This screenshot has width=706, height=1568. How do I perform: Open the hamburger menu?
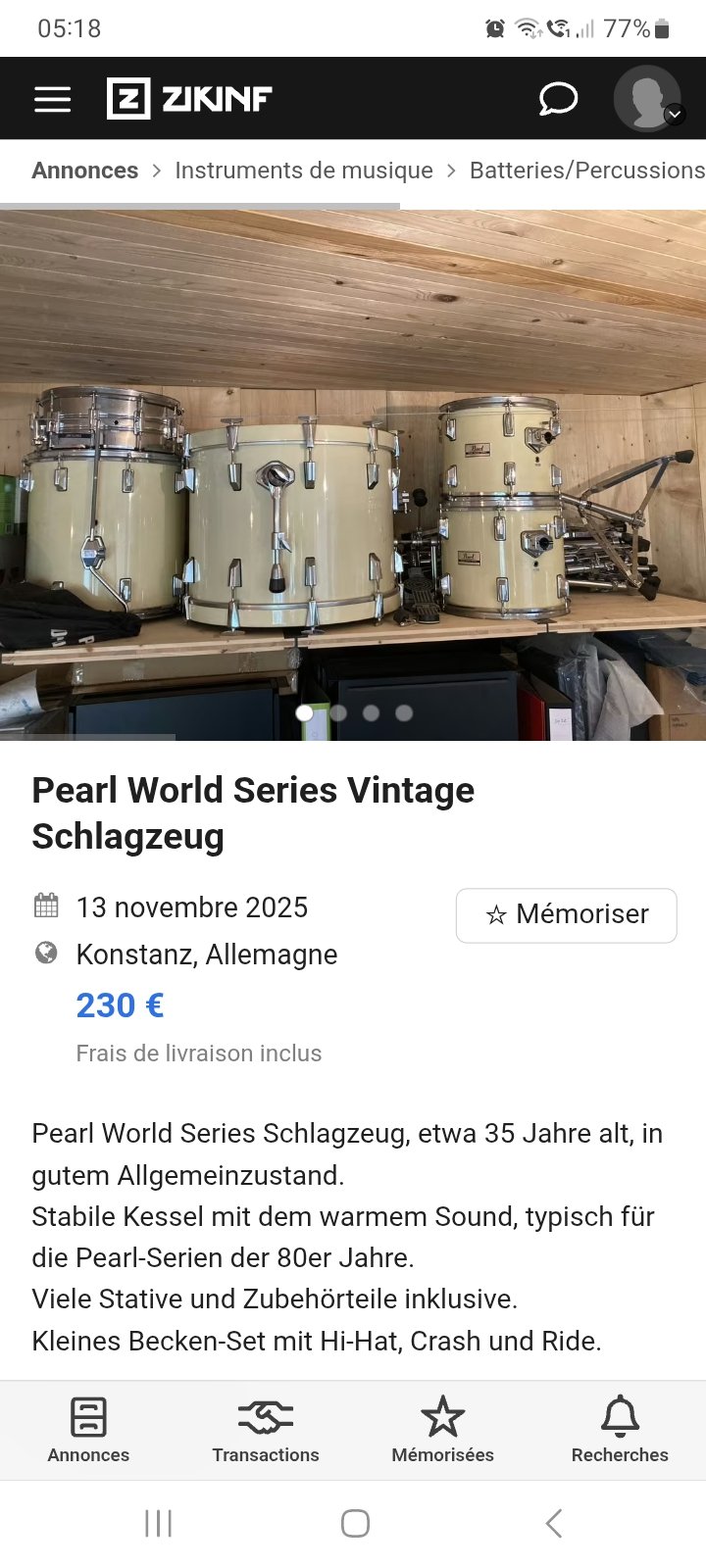point(53,99)
